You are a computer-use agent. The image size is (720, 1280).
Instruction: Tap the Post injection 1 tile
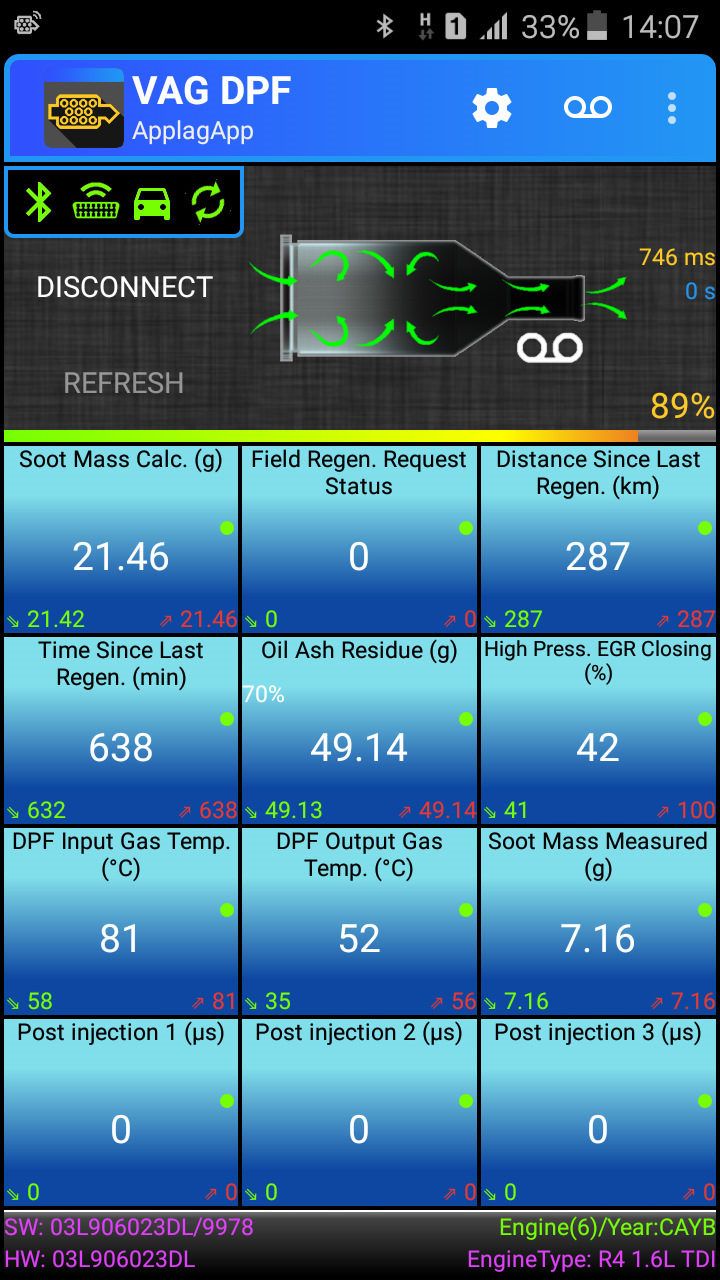click(x=121, y=1111)
